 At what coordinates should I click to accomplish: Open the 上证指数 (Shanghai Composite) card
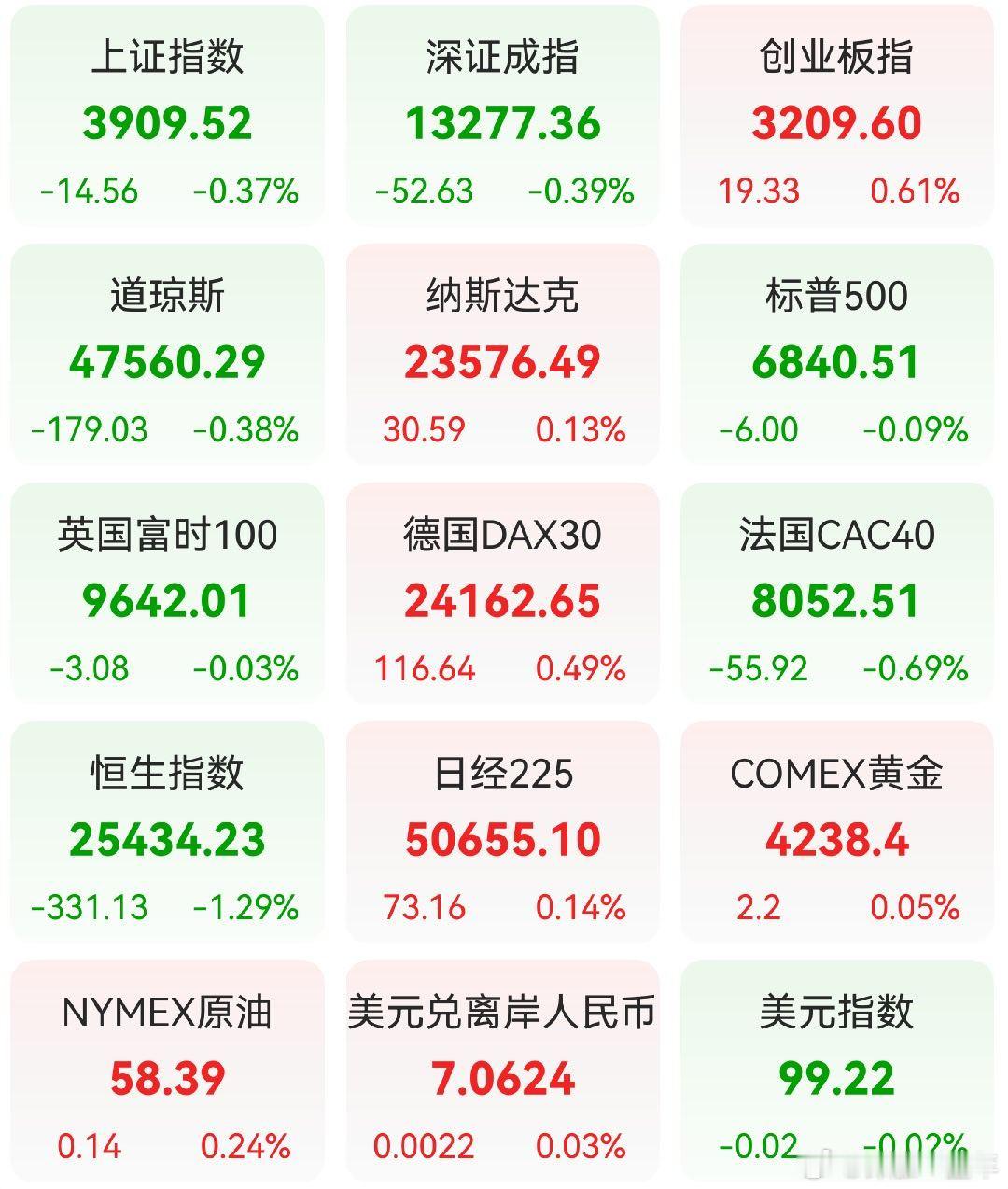click(168, 117)
